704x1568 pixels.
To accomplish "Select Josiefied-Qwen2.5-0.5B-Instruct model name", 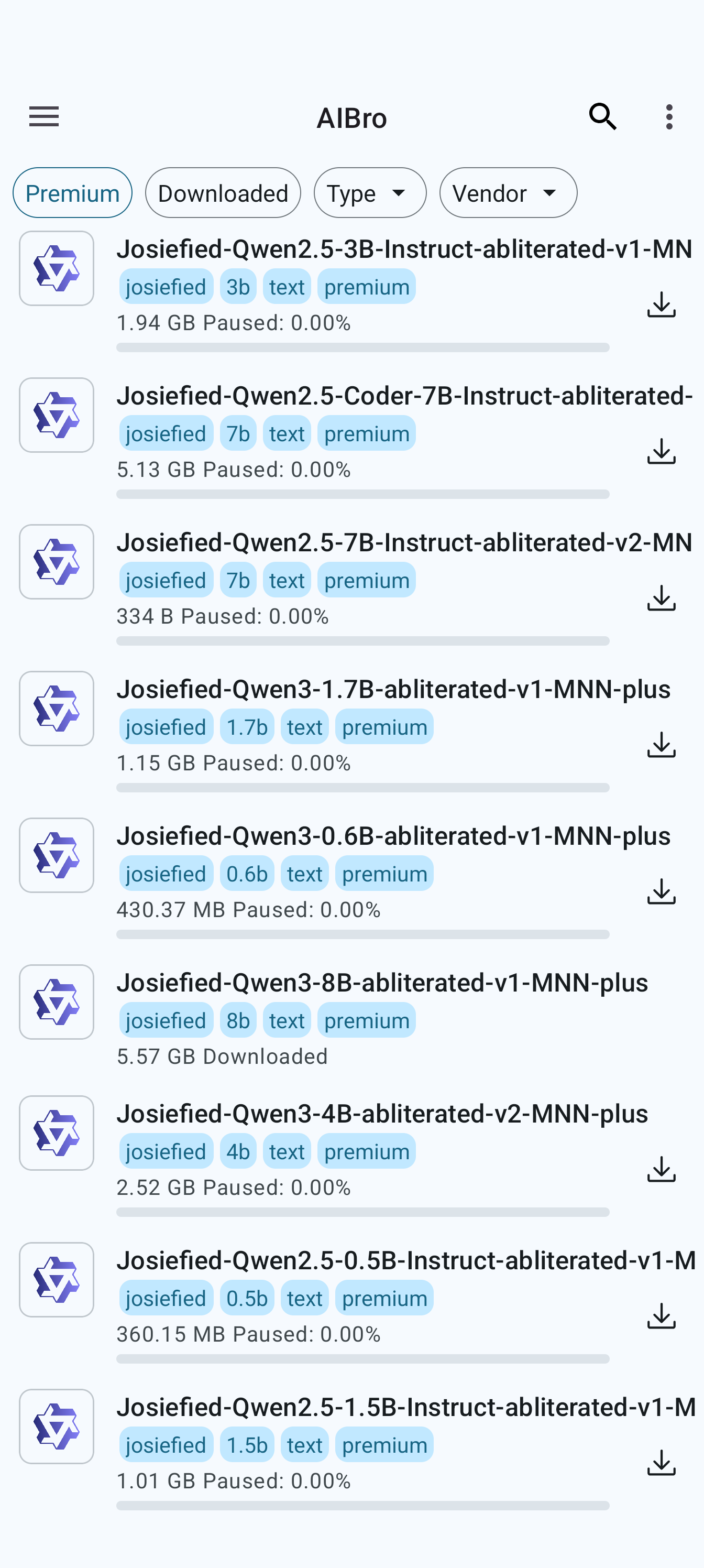I will [x=406, y=1260].
